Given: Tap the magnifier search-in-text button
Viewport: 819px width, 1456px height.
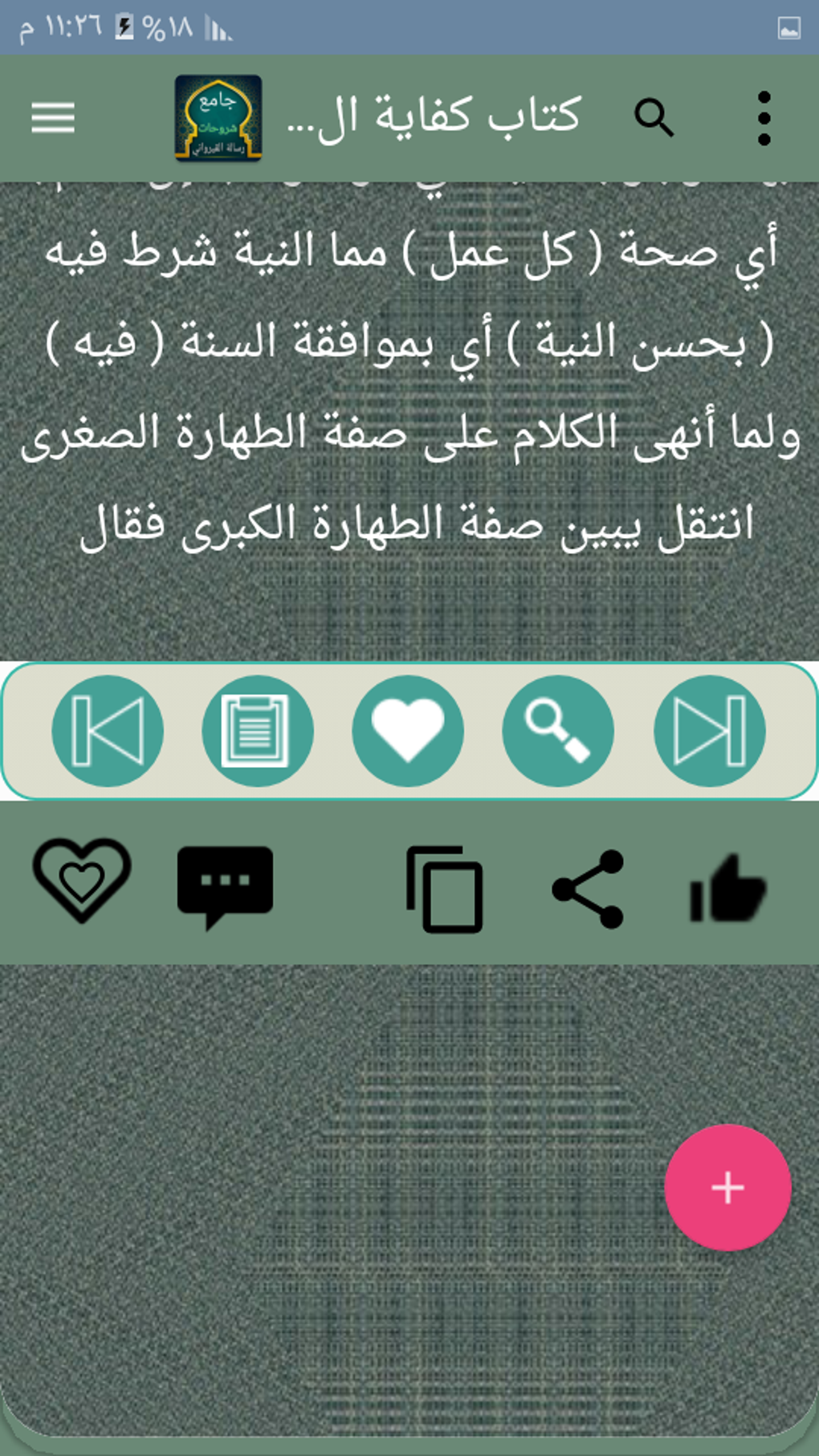Looking at the screenshot, I should (x=558, y=731).
